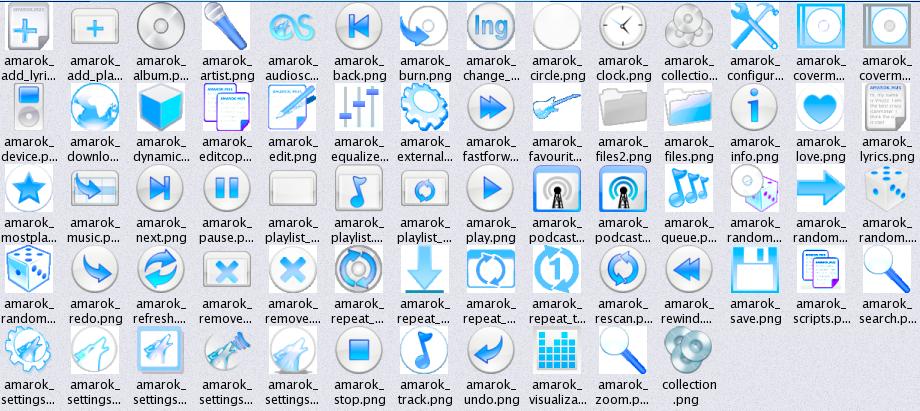This screenshot has height=411, width=920.
Task: Select amarok_music.png
Action: click(94, 189)
